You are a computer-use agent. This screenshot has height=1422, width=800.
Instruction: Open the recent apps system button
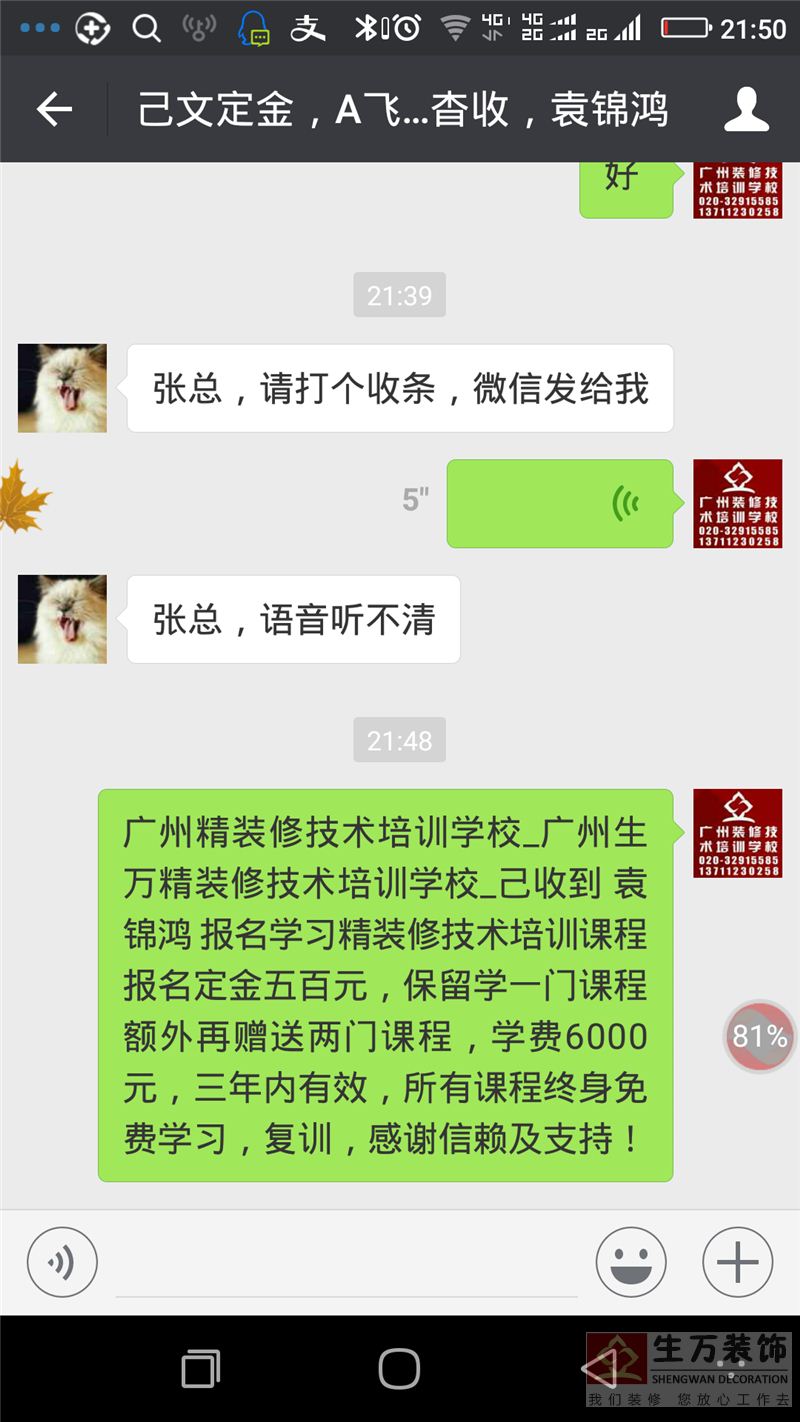pyautogui.click(x=200, y=1369)
